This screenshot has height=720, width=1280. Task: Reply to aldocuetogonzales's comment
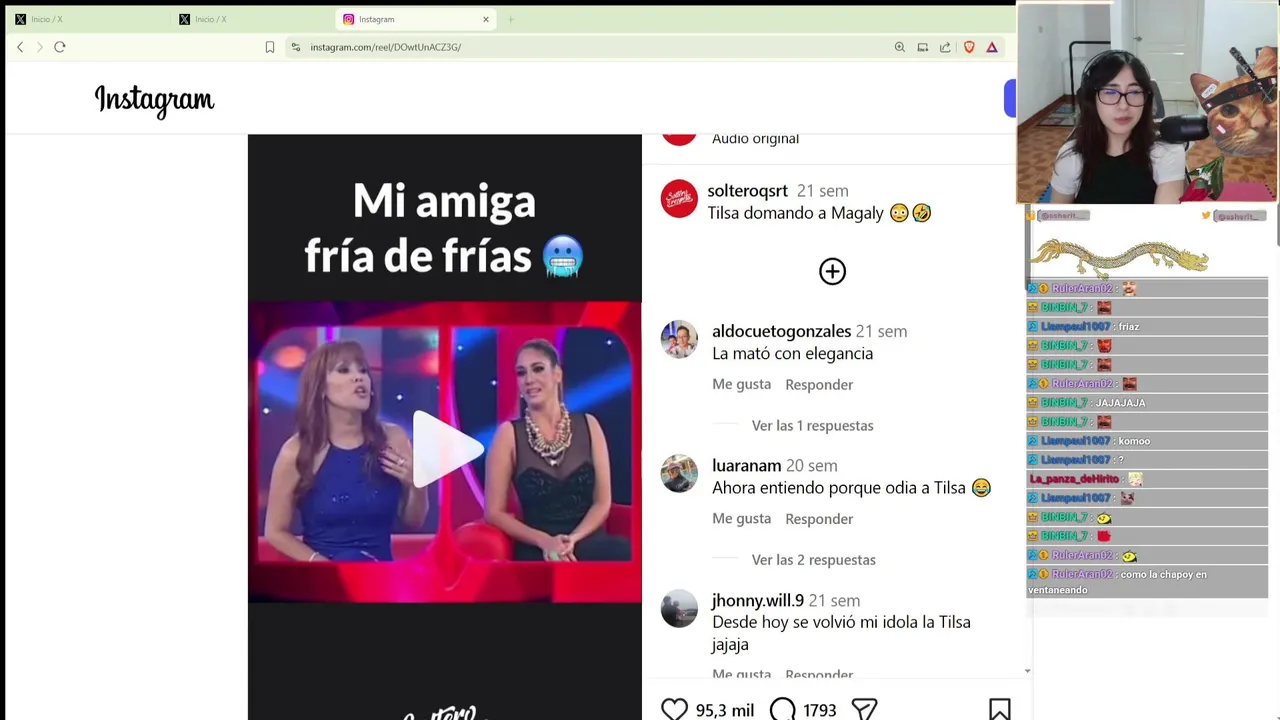pos(818,384)
